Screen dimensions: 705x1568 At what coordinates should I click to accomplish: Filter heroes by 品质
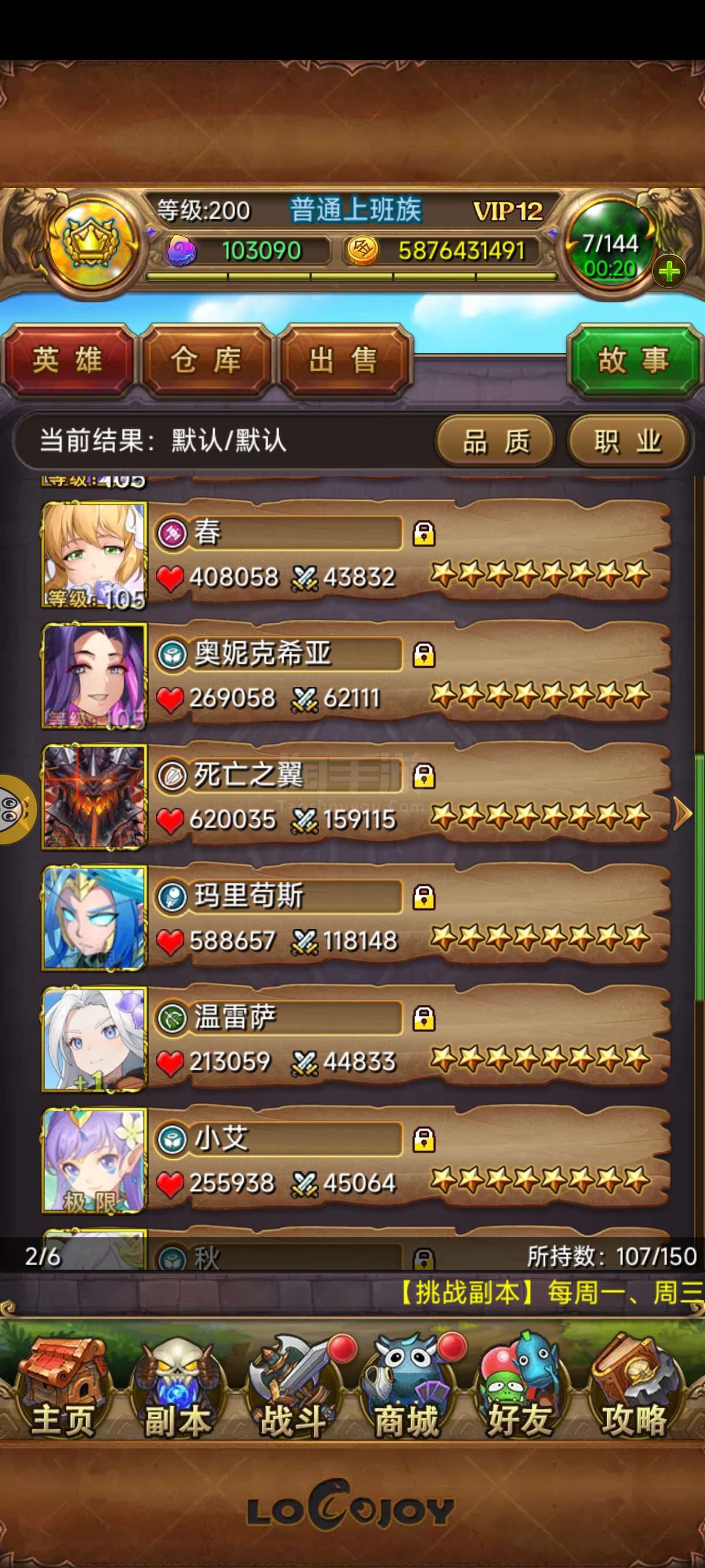(x=495, y=441)
